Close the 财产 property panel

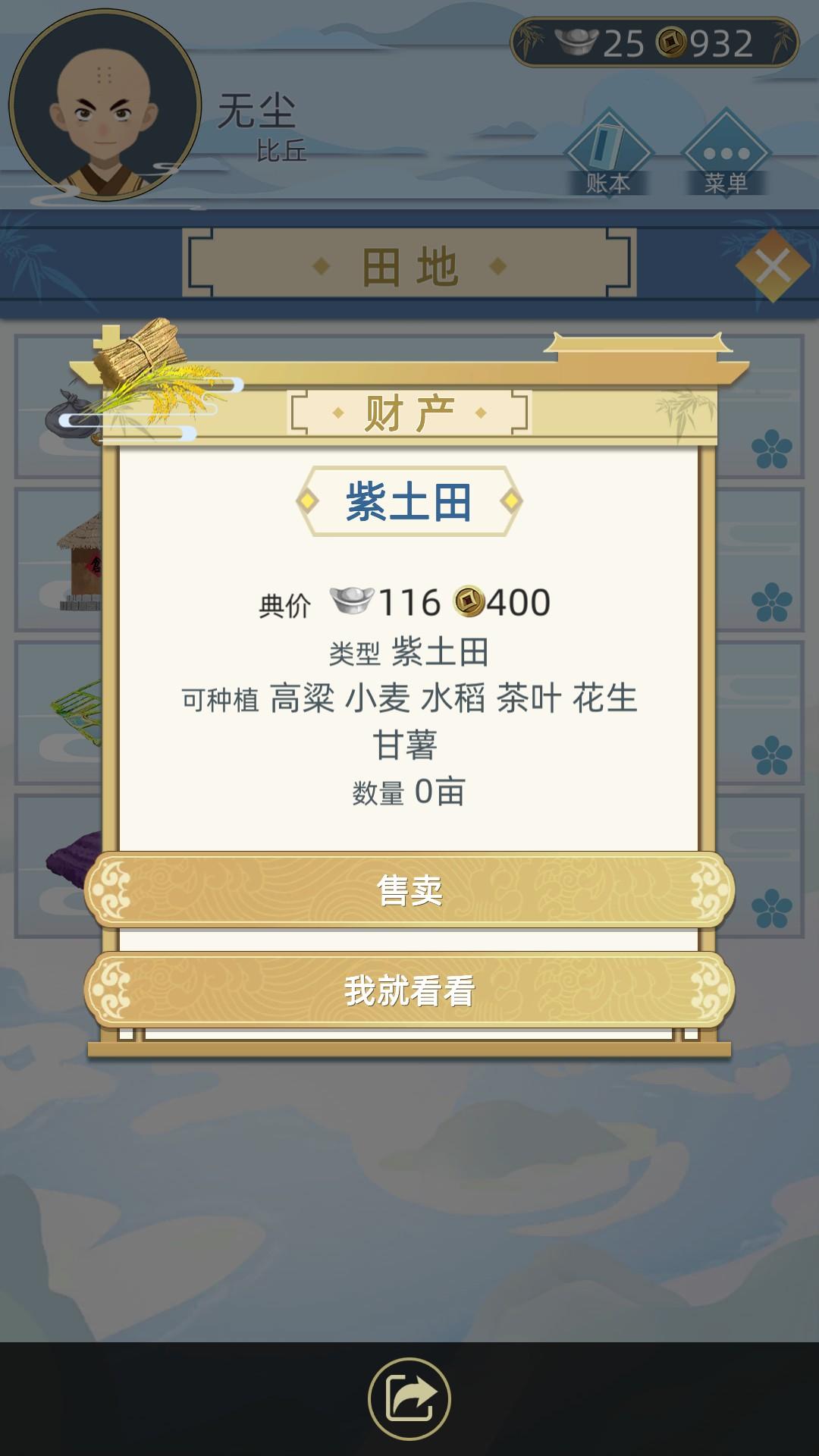(x=773, y=265)
